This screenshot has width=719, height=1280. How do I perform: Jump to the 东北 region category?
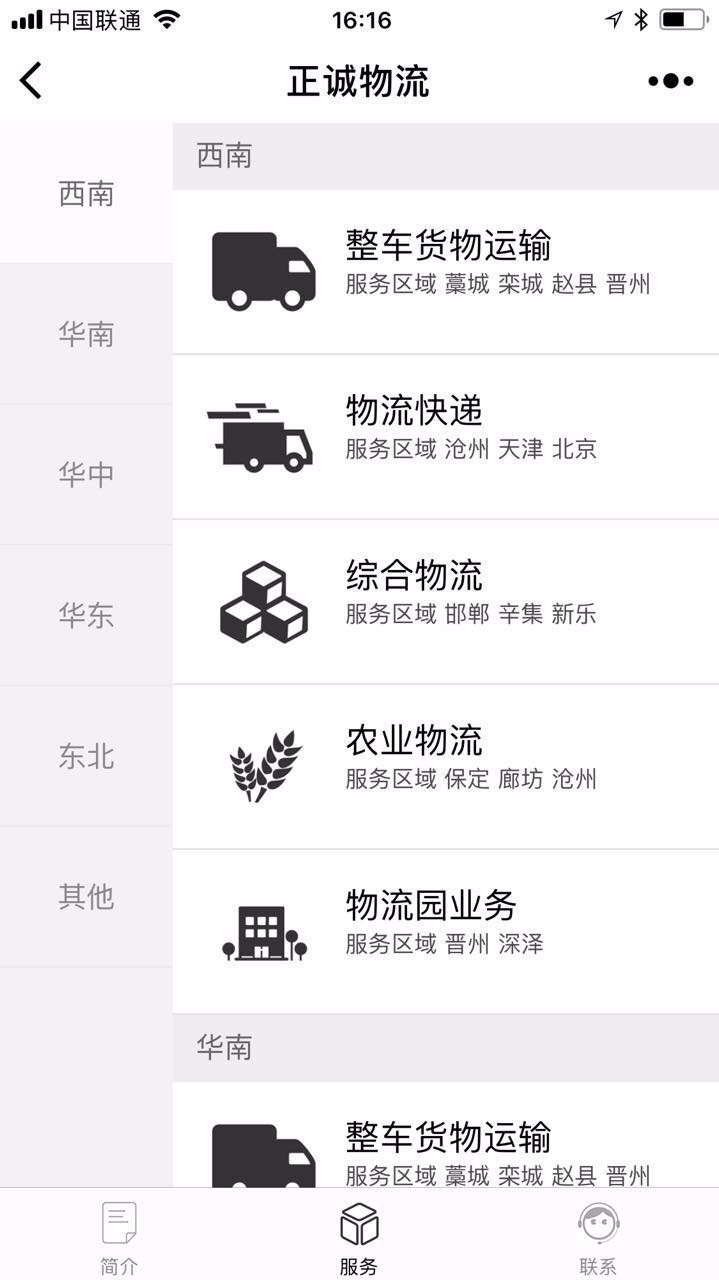[86, 757]
